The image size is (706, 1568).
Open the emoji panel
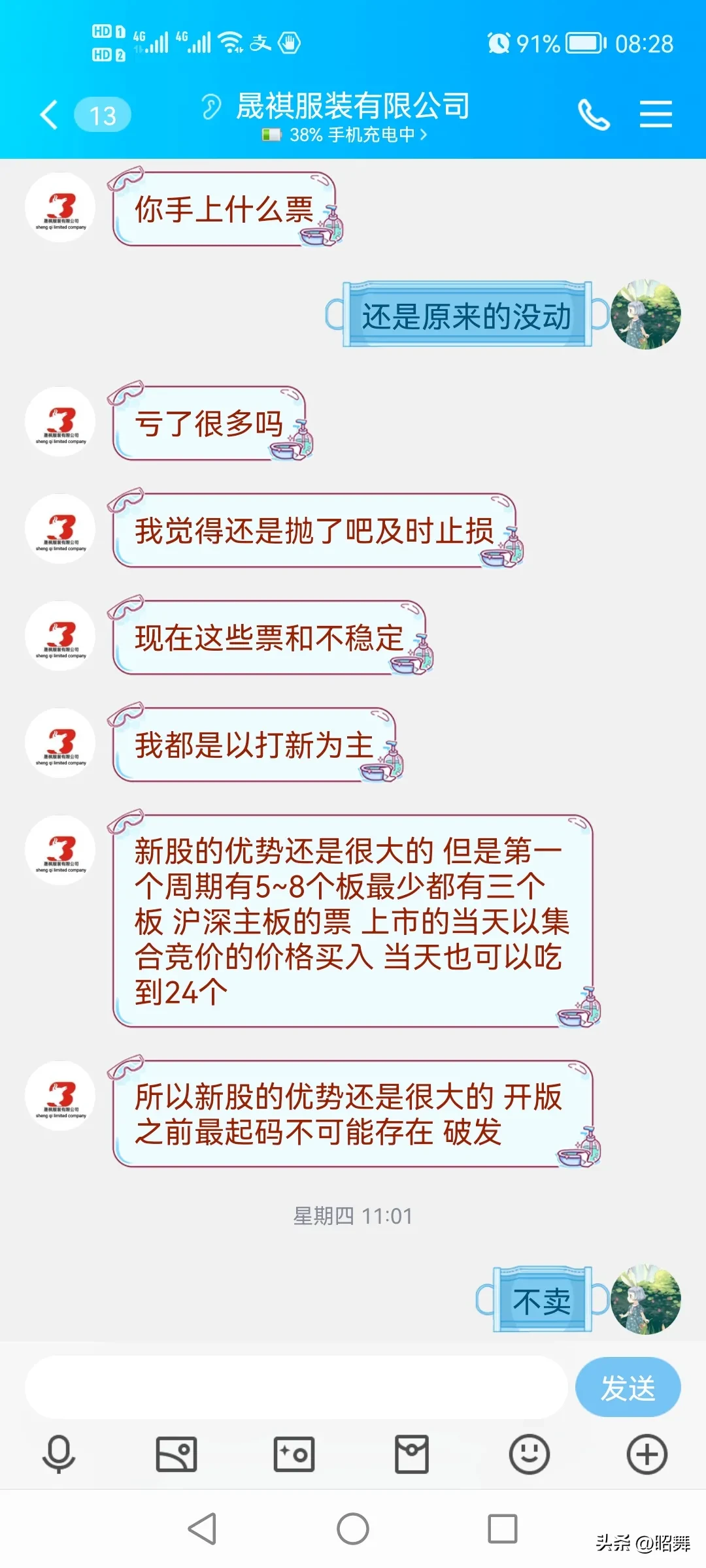pyautogui.click(x=529, y=1454)
